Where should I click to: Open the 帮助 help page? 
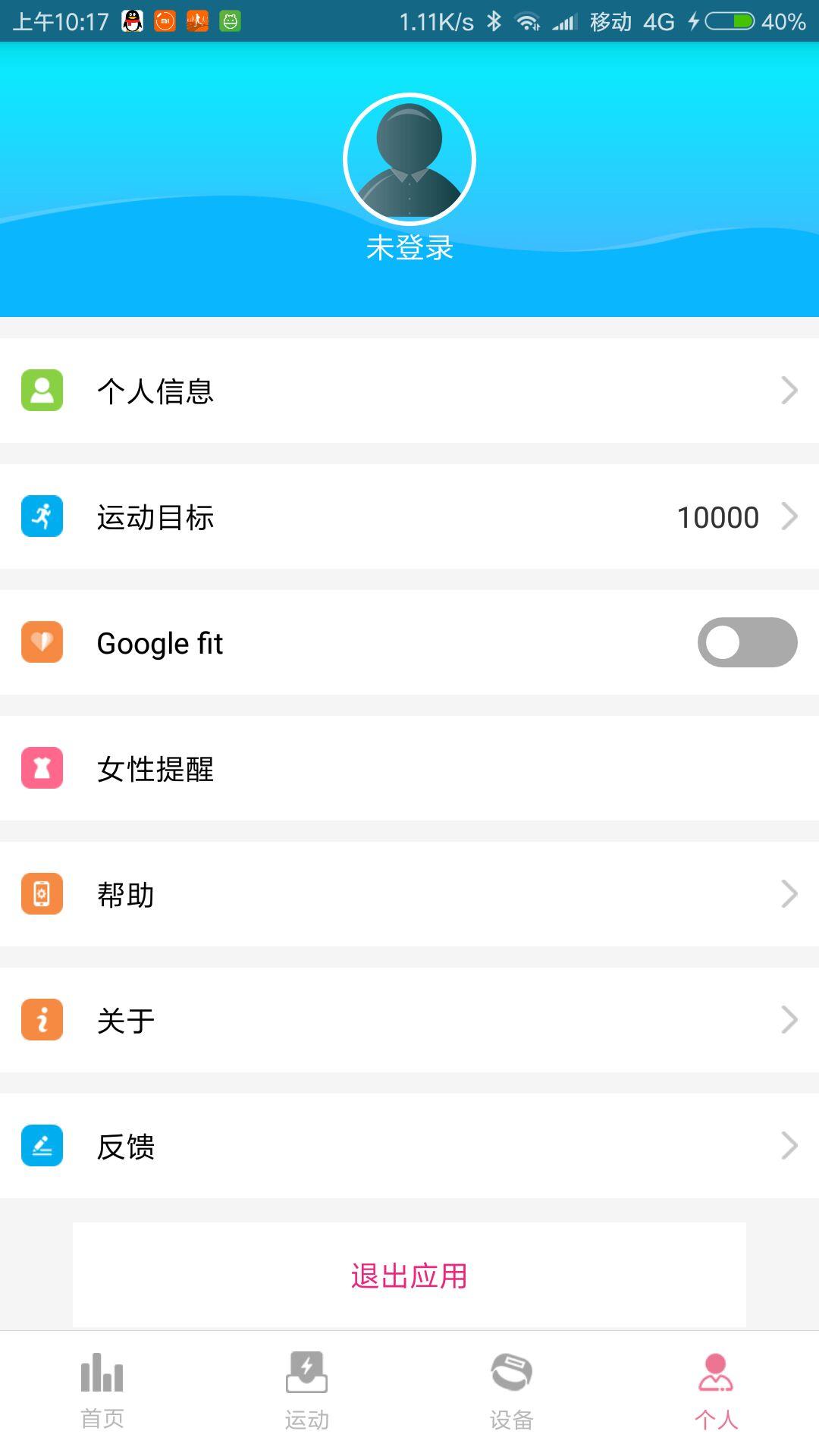point(409,894)
